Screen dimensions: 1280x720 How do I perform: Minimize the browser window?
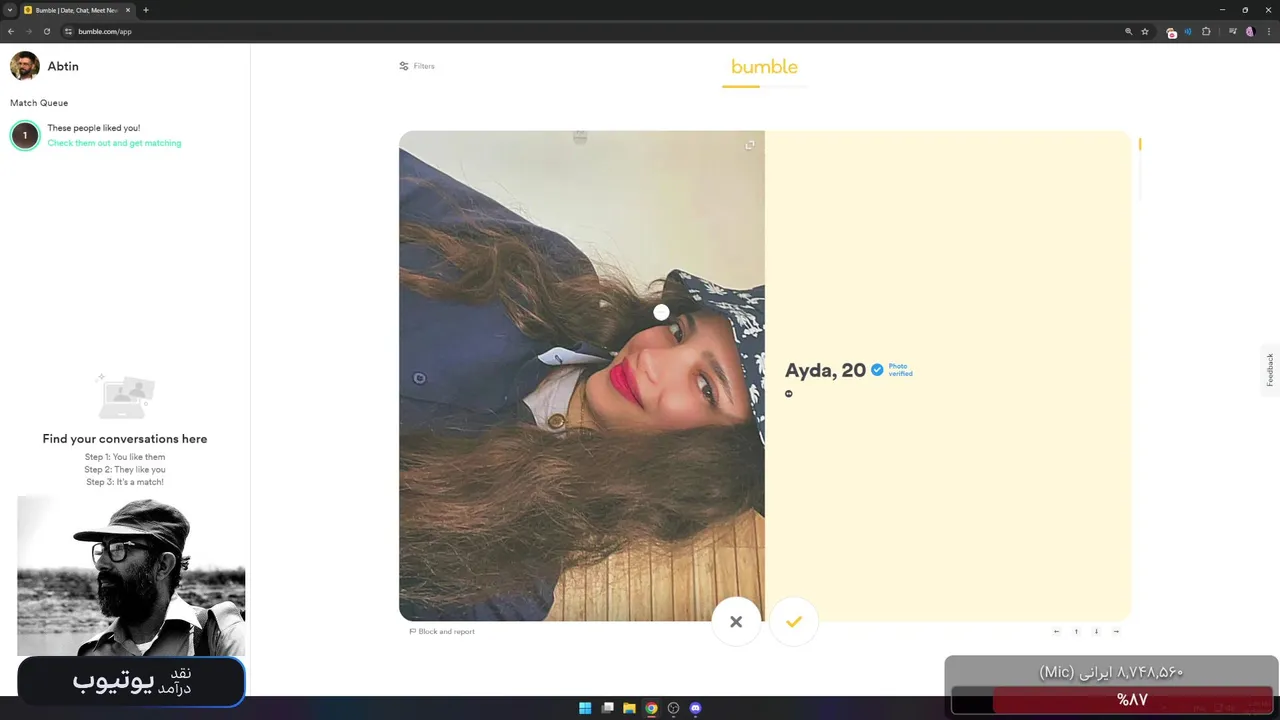1222,10
